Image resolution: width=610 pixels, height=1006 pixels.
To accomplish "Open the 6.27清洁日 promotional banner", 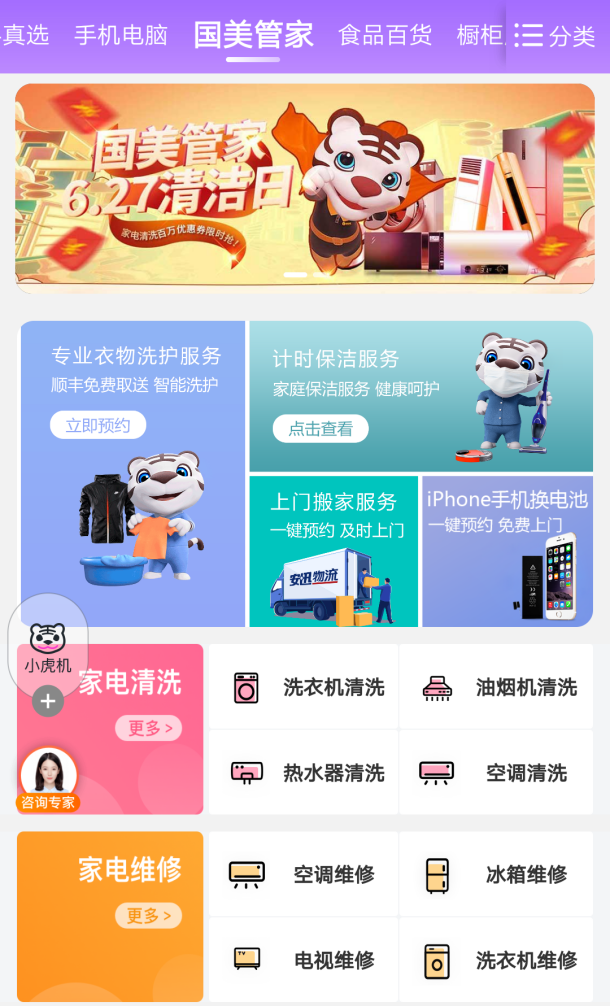I will (x=304, y=185).
